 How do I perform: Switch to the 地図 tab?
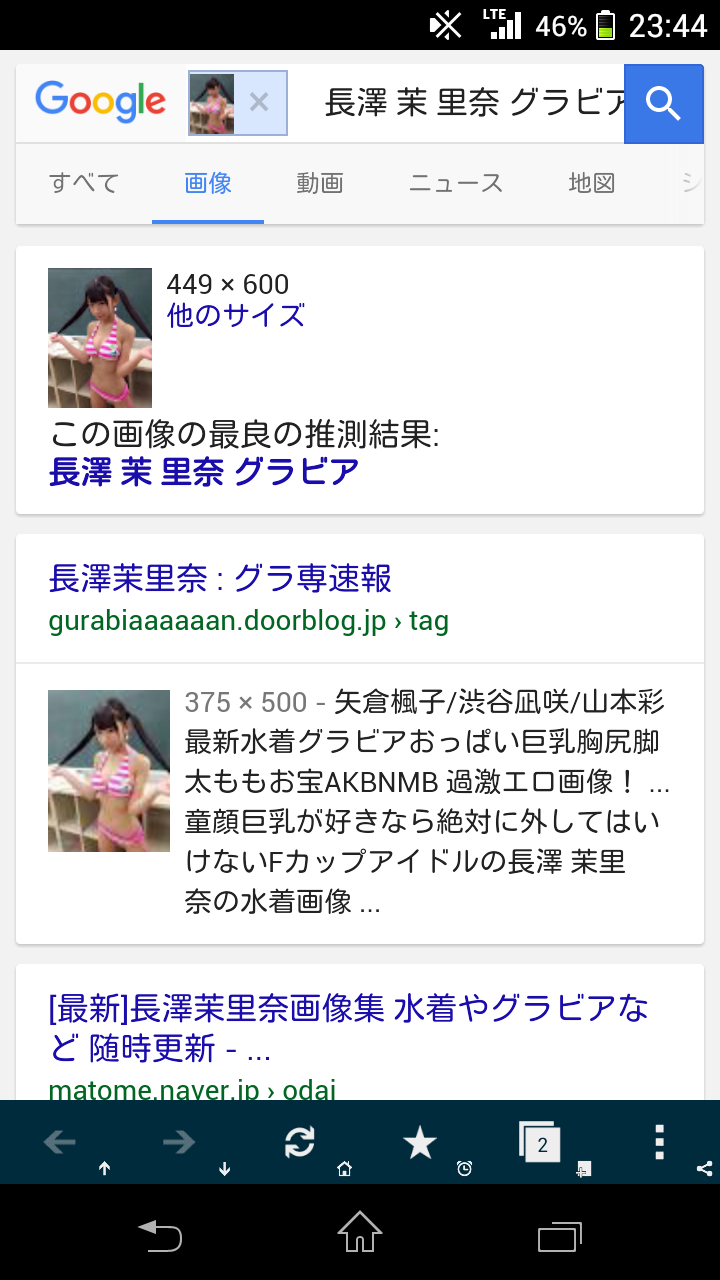[x=592, y=183]
